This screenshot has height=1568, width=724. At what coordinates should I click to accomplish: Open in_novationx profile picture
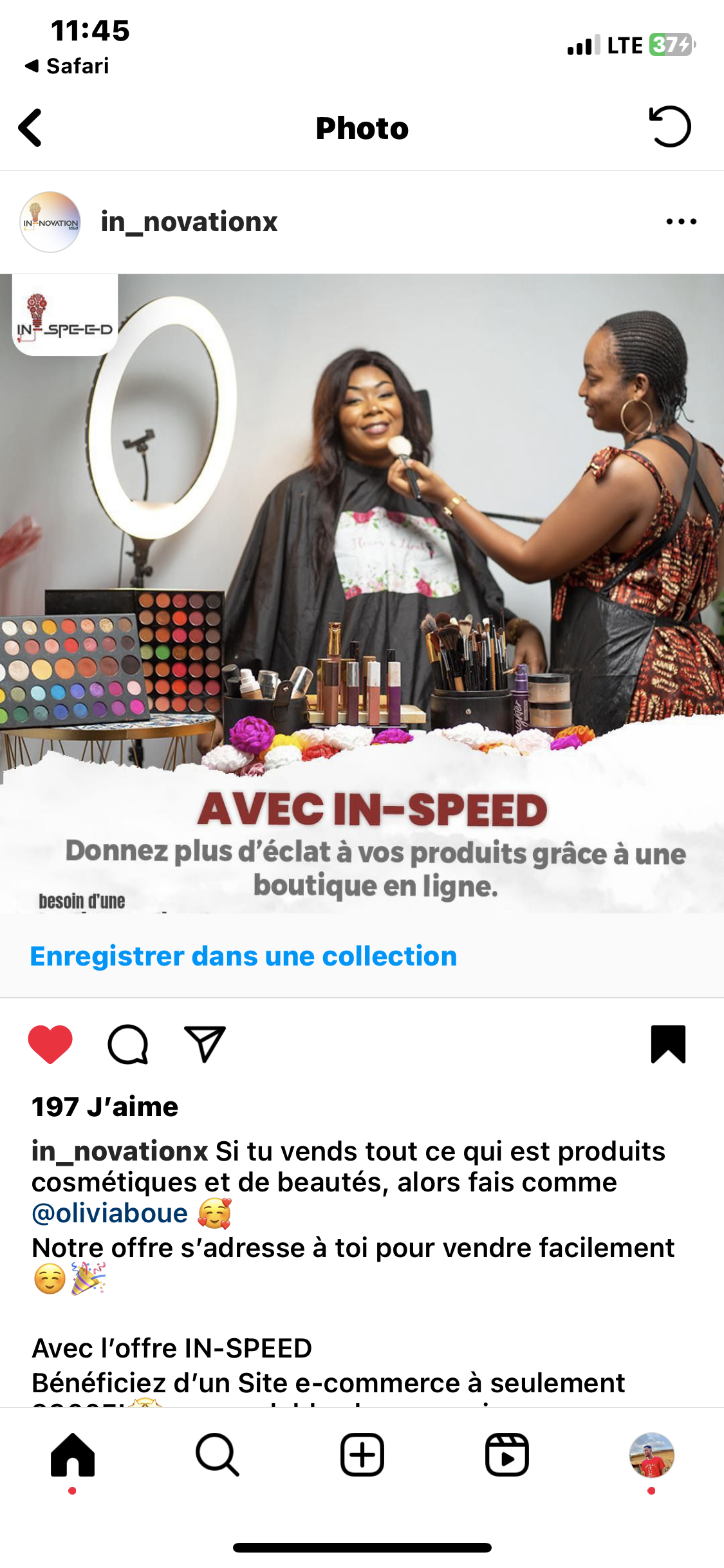tap(50, 222)
